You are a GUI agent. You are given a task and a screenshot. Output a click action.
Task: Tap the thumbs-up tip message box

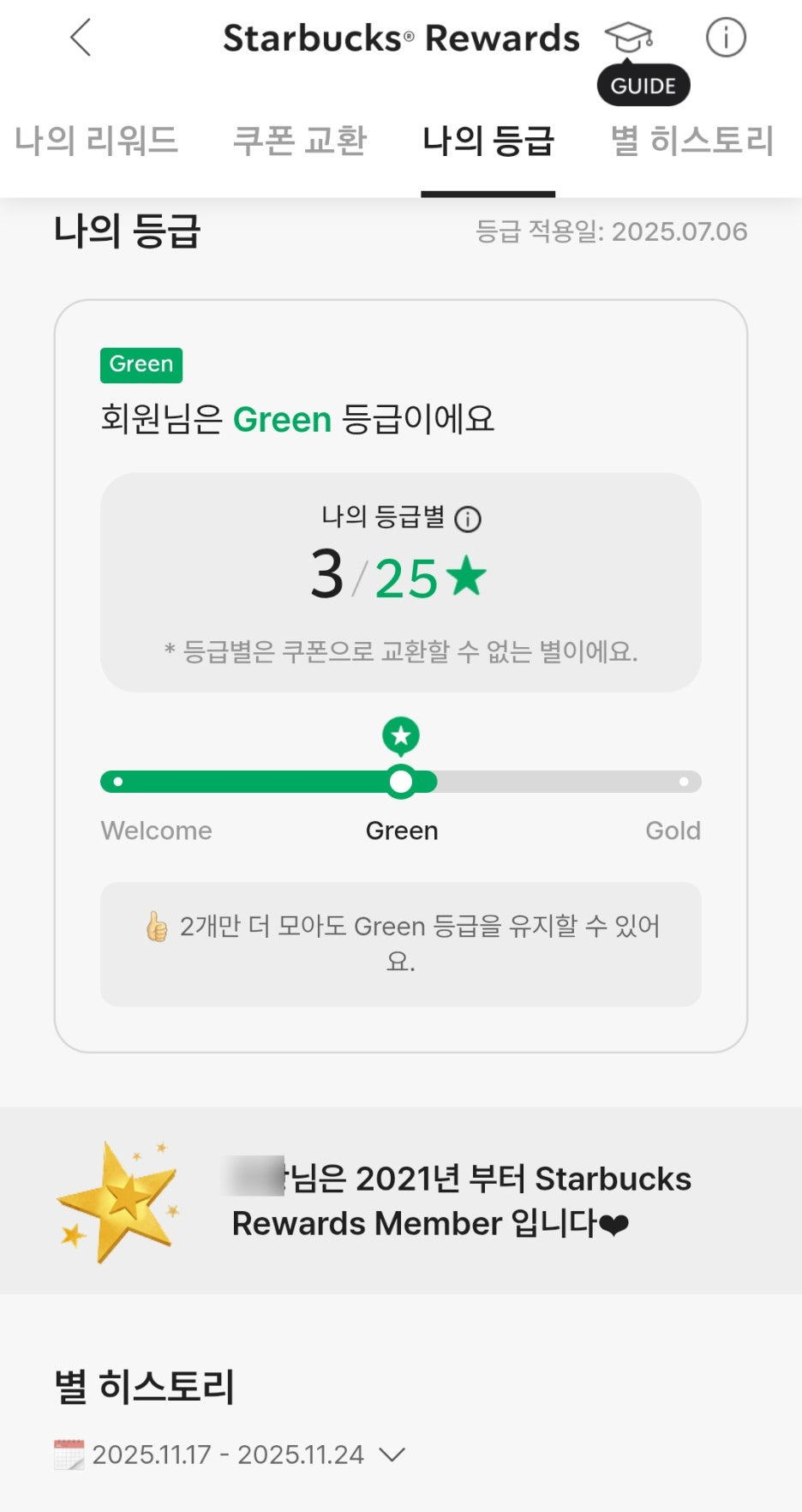pyautogui.click(x=400, y=944)
